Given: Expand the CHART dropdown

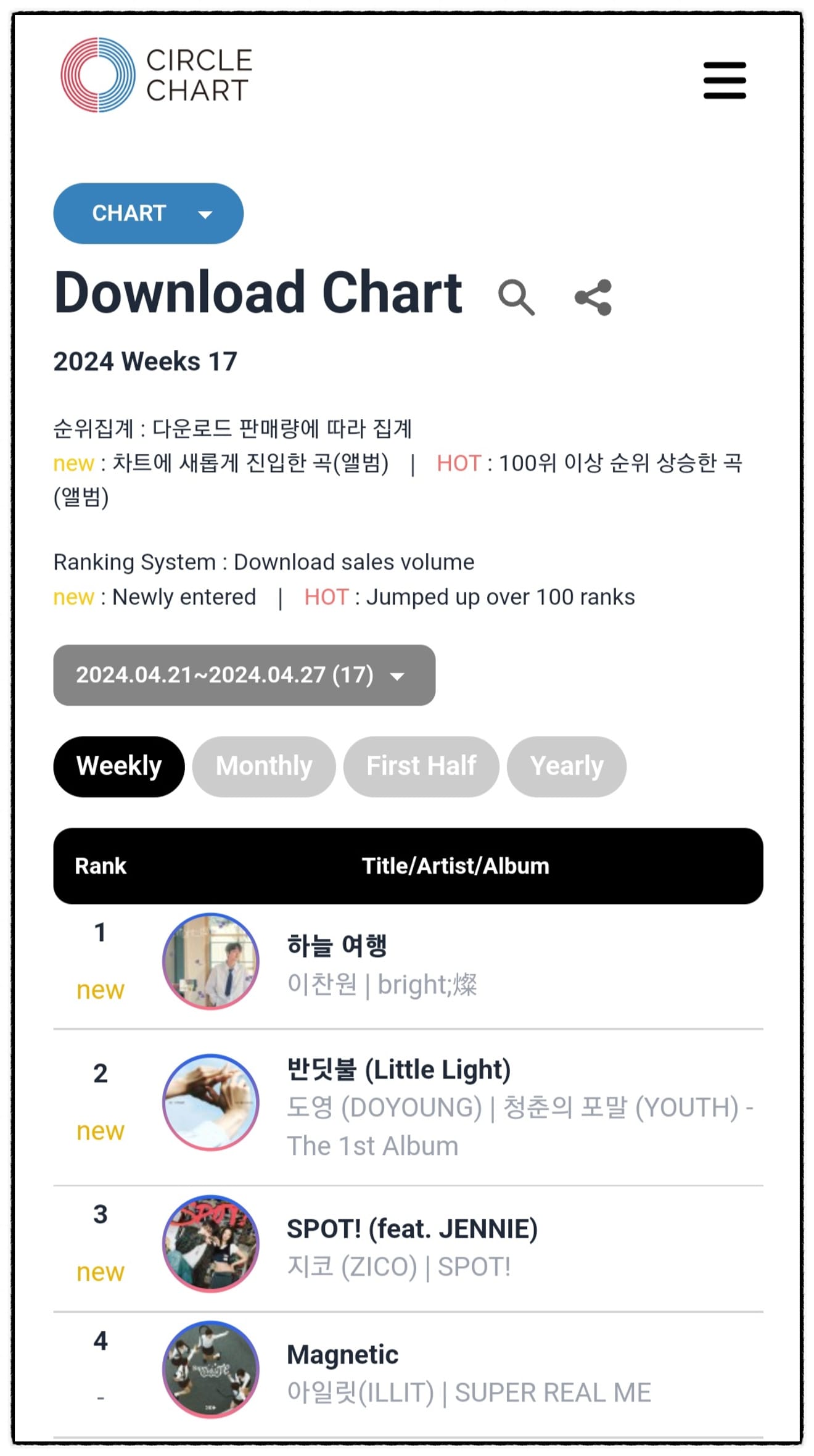Looking at the screenshot, I should [148, 213].
